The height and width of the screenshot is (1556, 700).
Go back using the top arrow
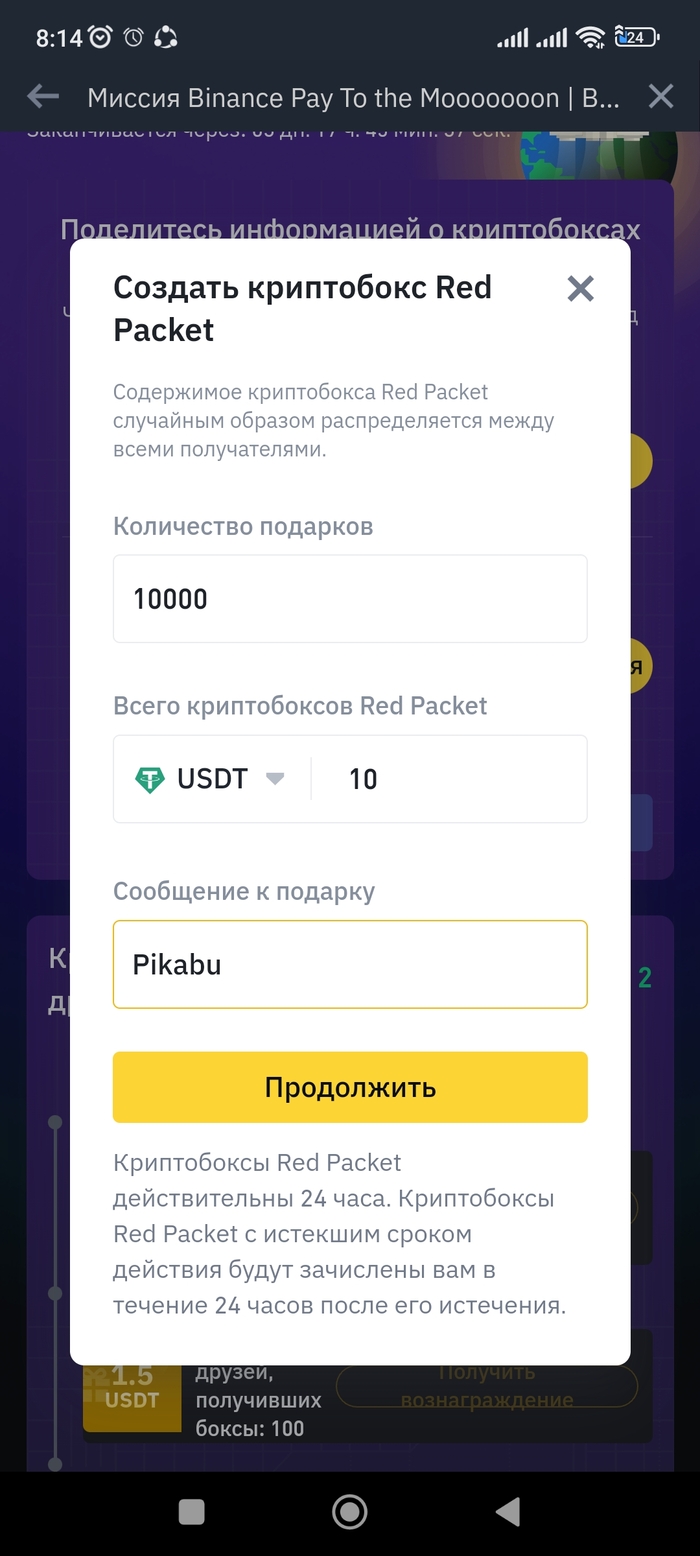point(42,97)
